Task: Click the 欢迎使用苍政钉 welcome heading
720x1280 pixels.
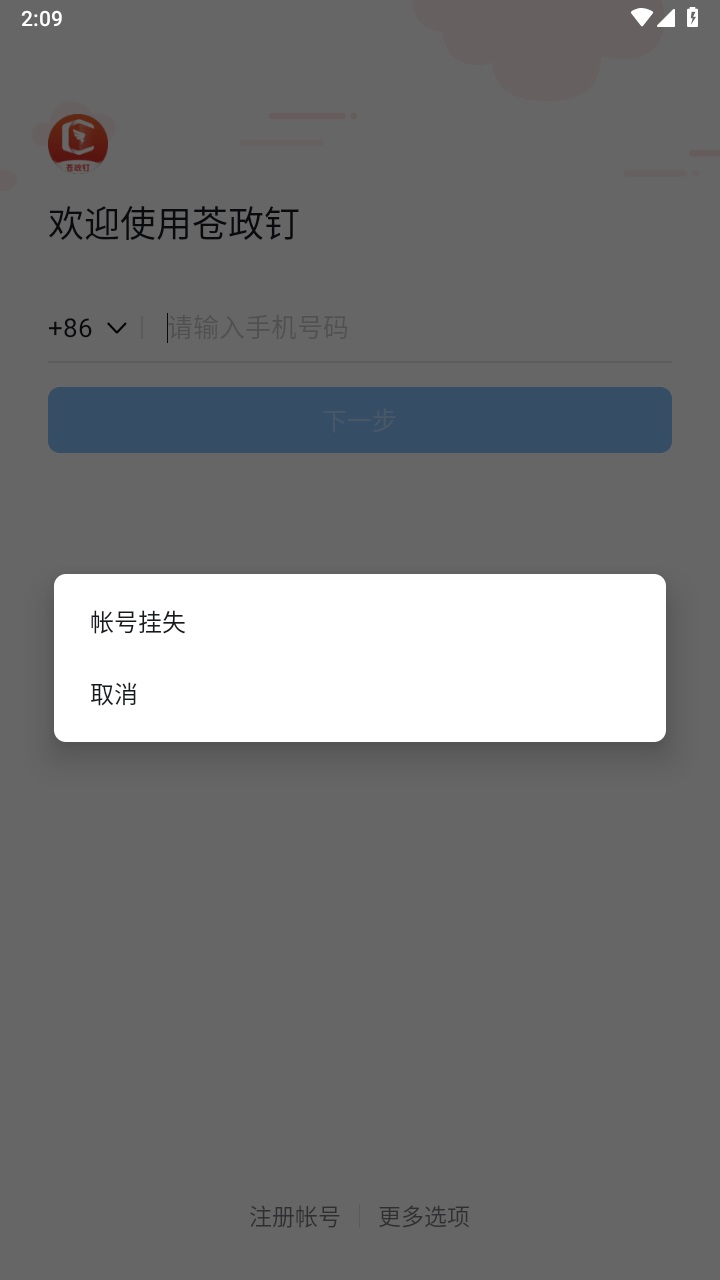Action: [173, 224]
